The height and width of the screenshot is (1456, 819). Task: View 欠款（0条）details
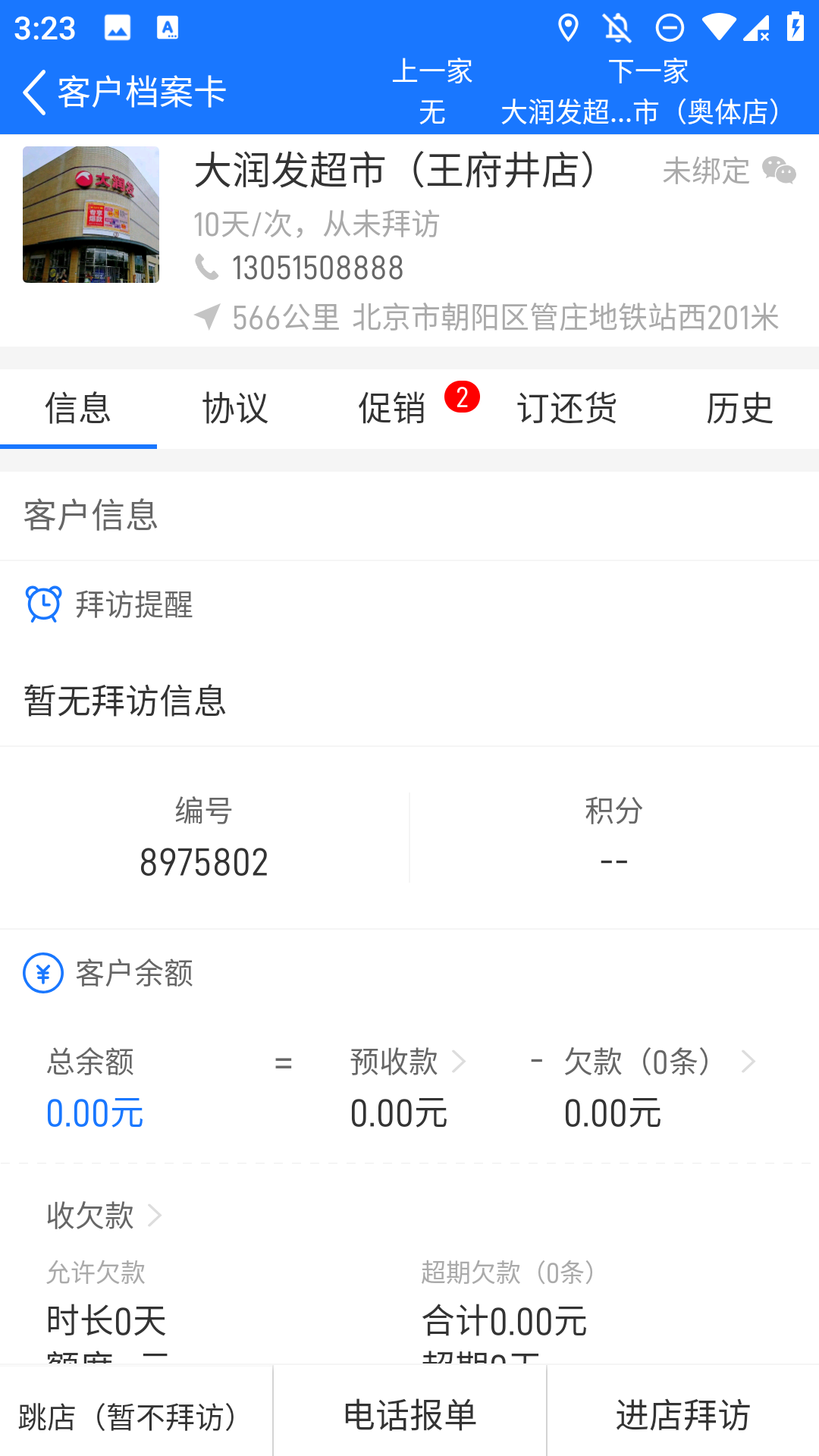click(658, 1062)
